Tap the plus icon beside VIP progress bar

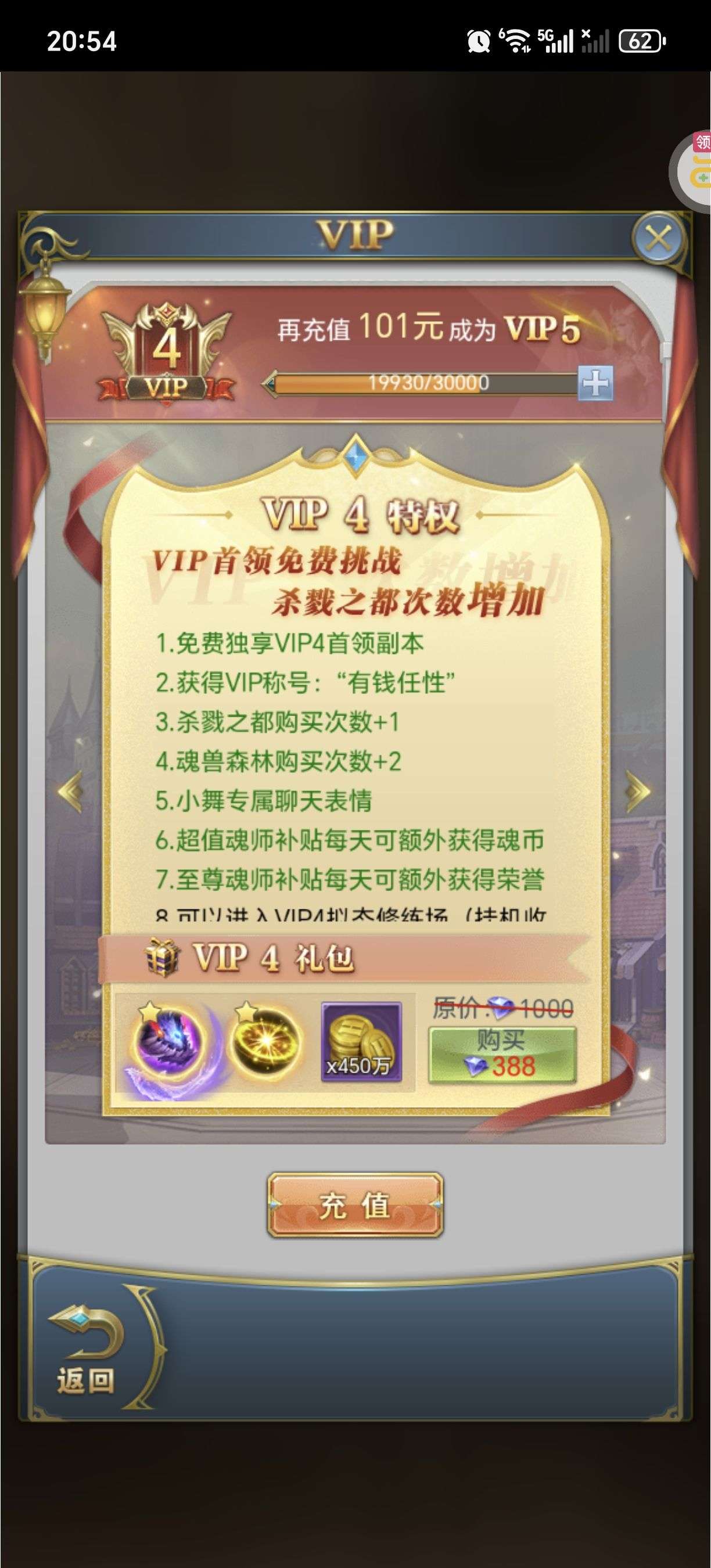595,383
